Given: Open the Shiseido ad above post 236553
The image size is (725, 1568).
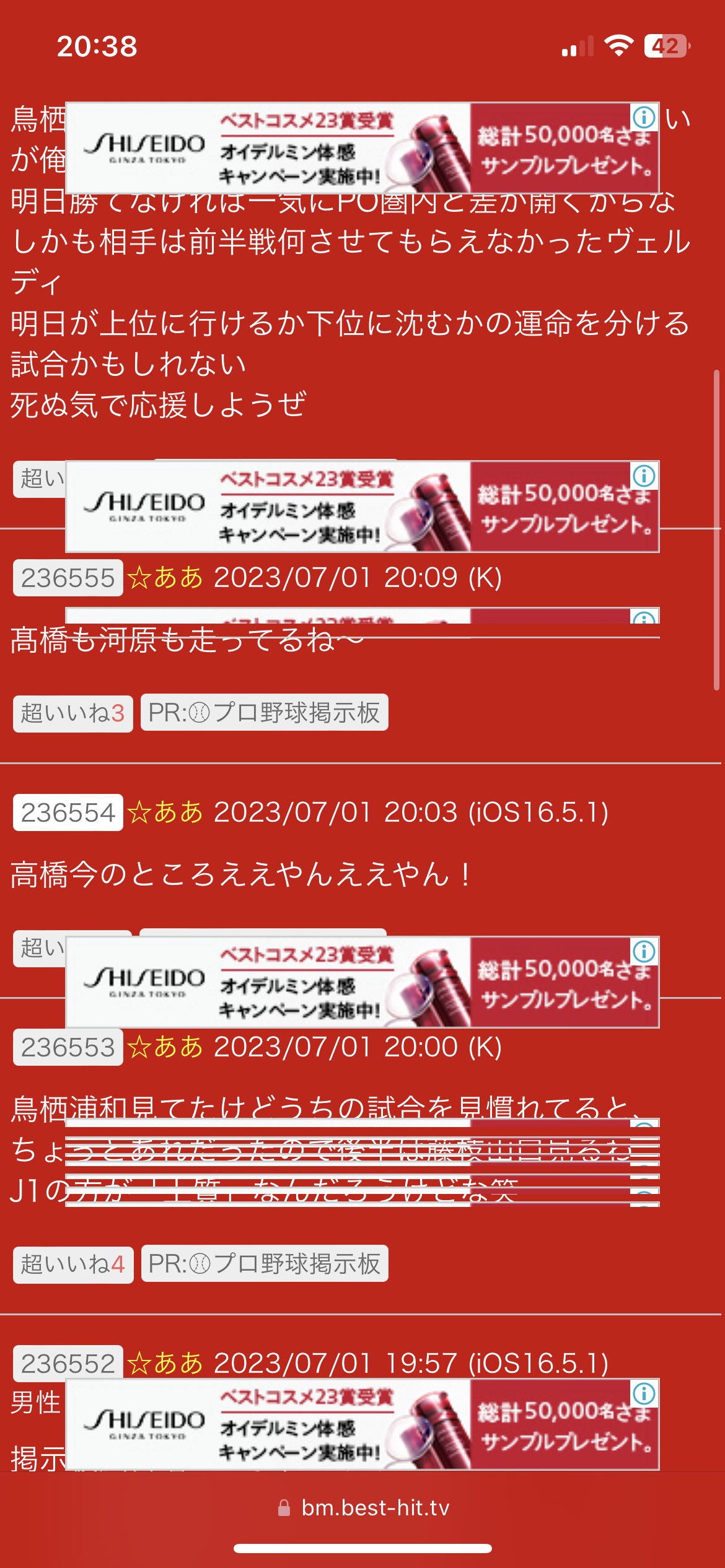Looking at the screenshot, I should [x=362, y=982].
